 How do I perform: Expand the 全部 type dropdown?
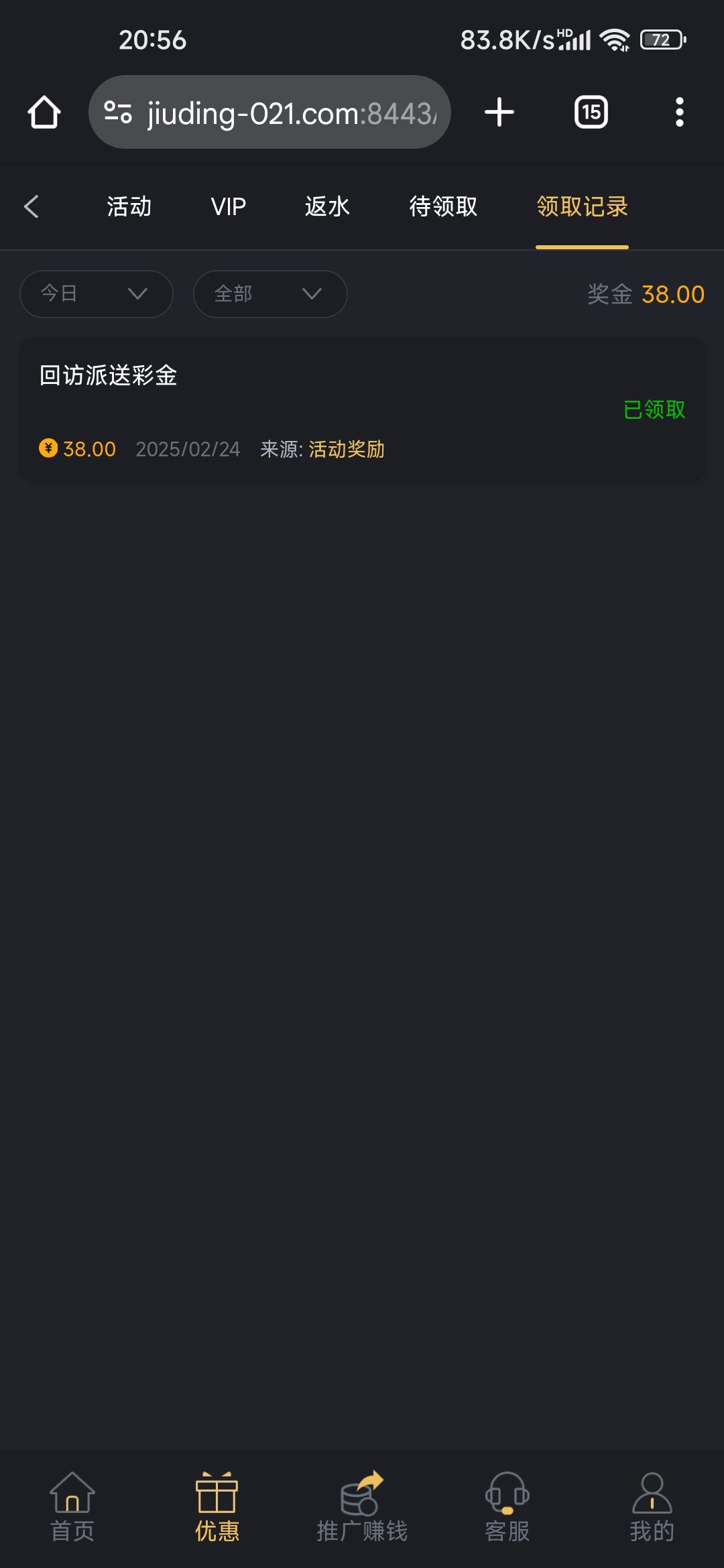click(269, 294)
